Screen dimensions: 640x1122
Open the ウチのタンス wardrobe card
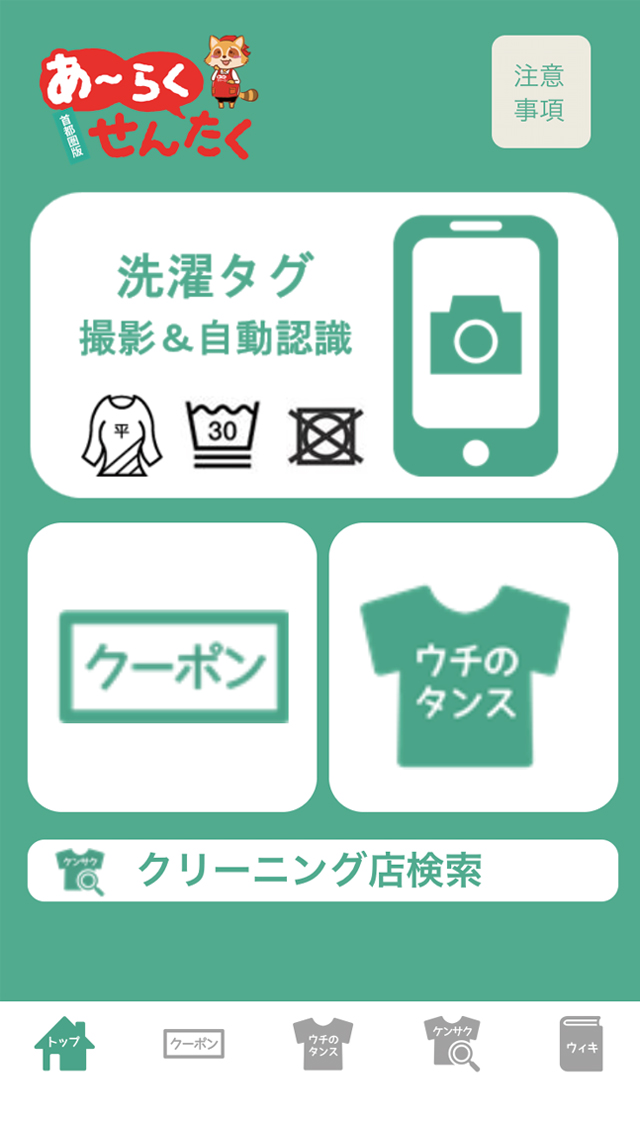(x=473, y=667)
